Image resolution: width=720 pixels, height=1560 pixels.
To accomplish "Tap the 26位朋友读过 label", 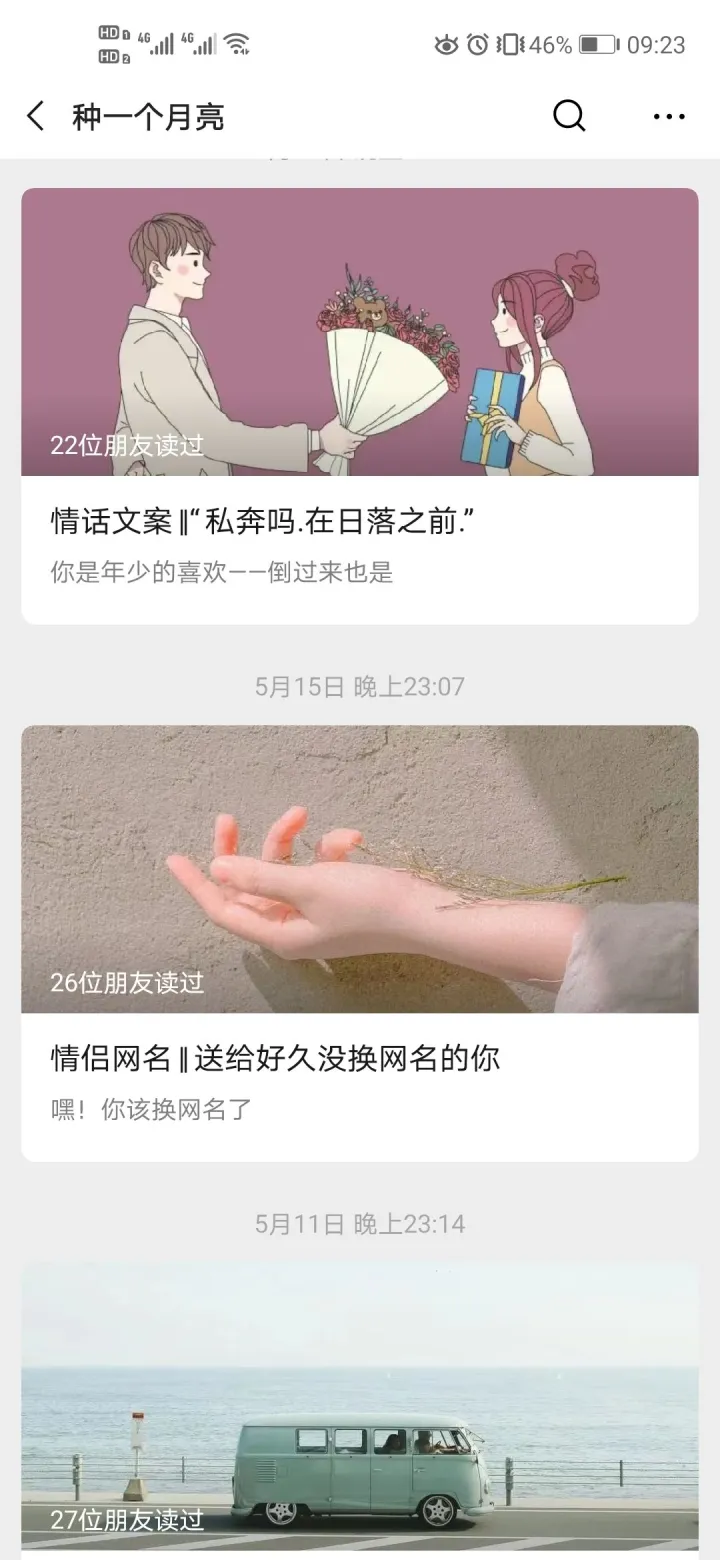I will (127, 983).
